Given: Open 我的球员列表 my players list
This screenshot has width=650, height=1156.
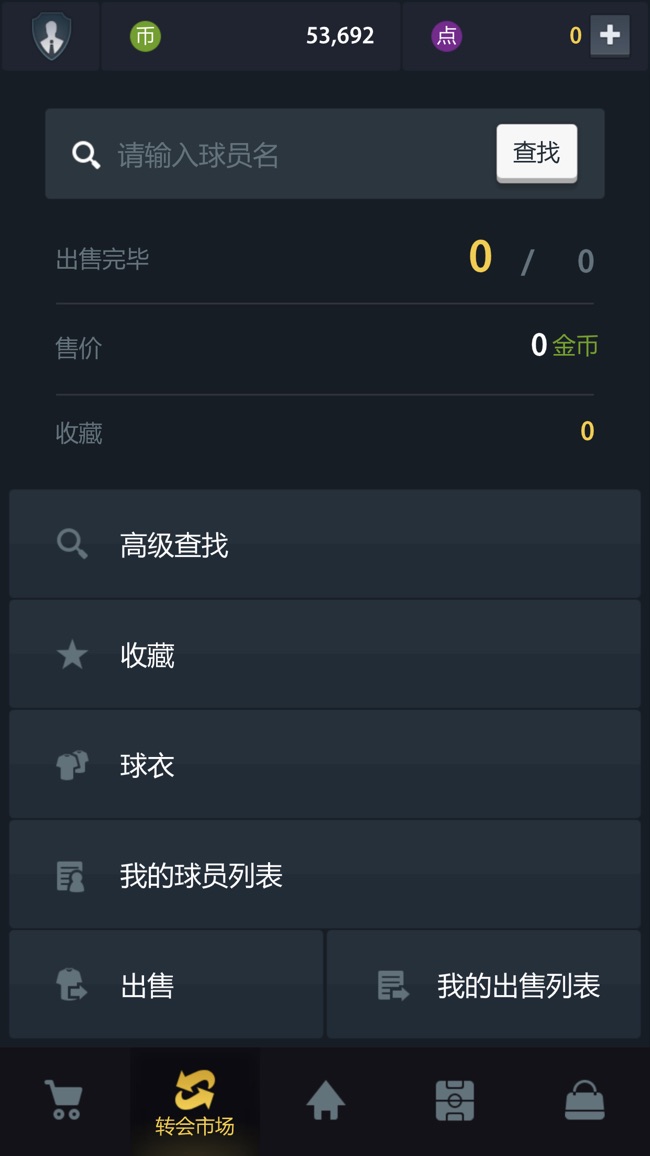Looking at the screenshot, I should point(324,875).
